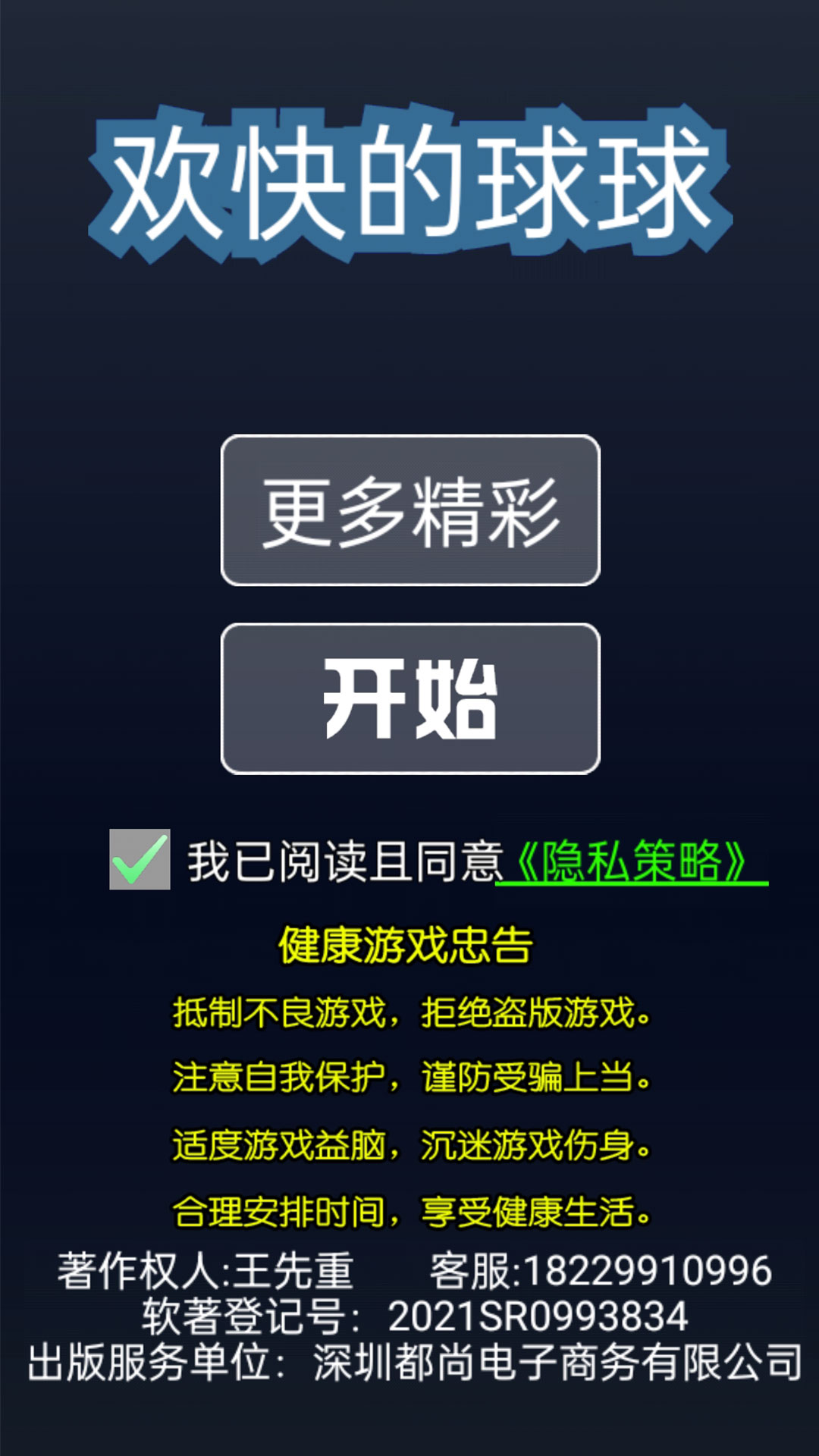This screenshot has width=819, height=1456.
Task: Open the 《隐私策略》 link
Action: coord(631,863)
